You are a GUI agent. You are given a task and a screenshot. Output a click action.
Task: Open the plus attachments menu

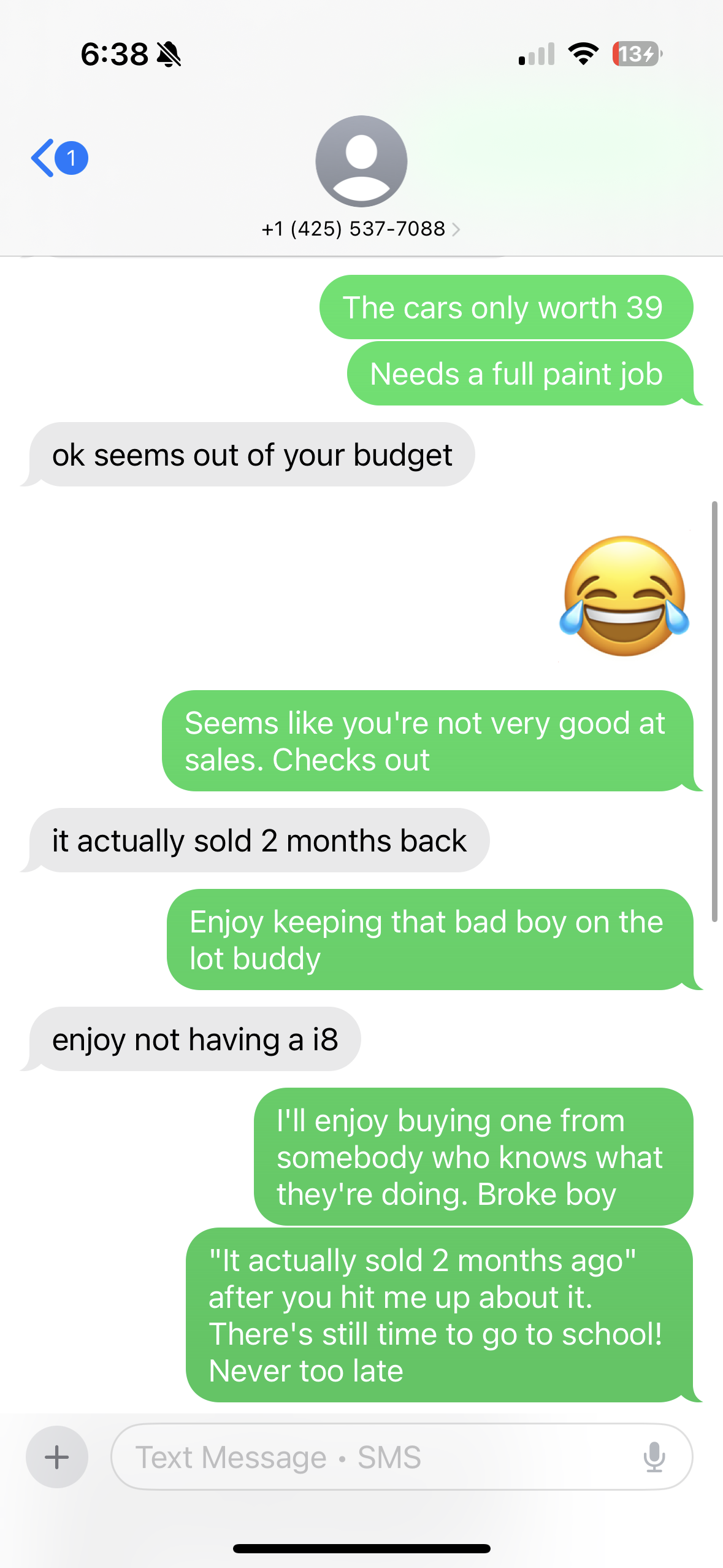click(x=57, y=1456)
